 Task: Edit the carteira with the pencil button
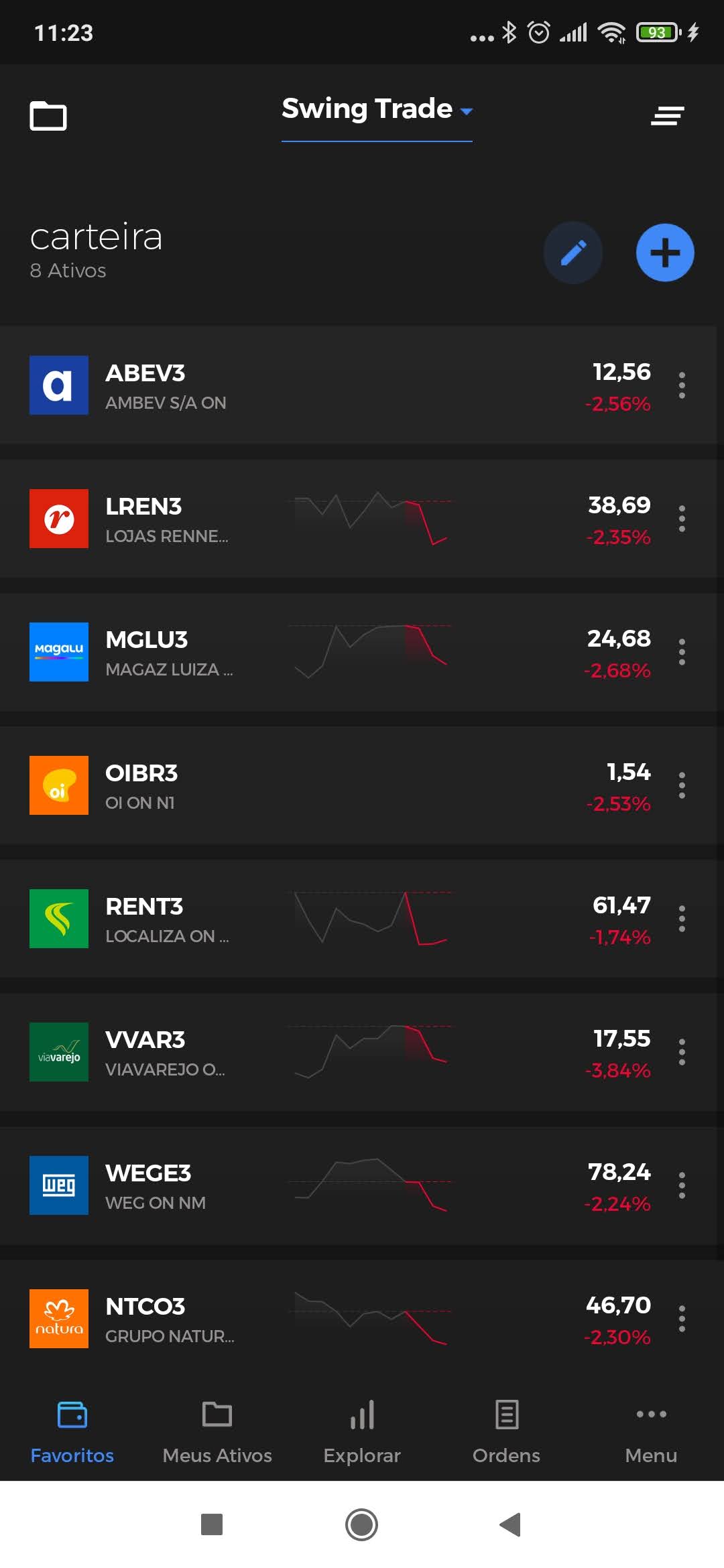coord(573,253)
